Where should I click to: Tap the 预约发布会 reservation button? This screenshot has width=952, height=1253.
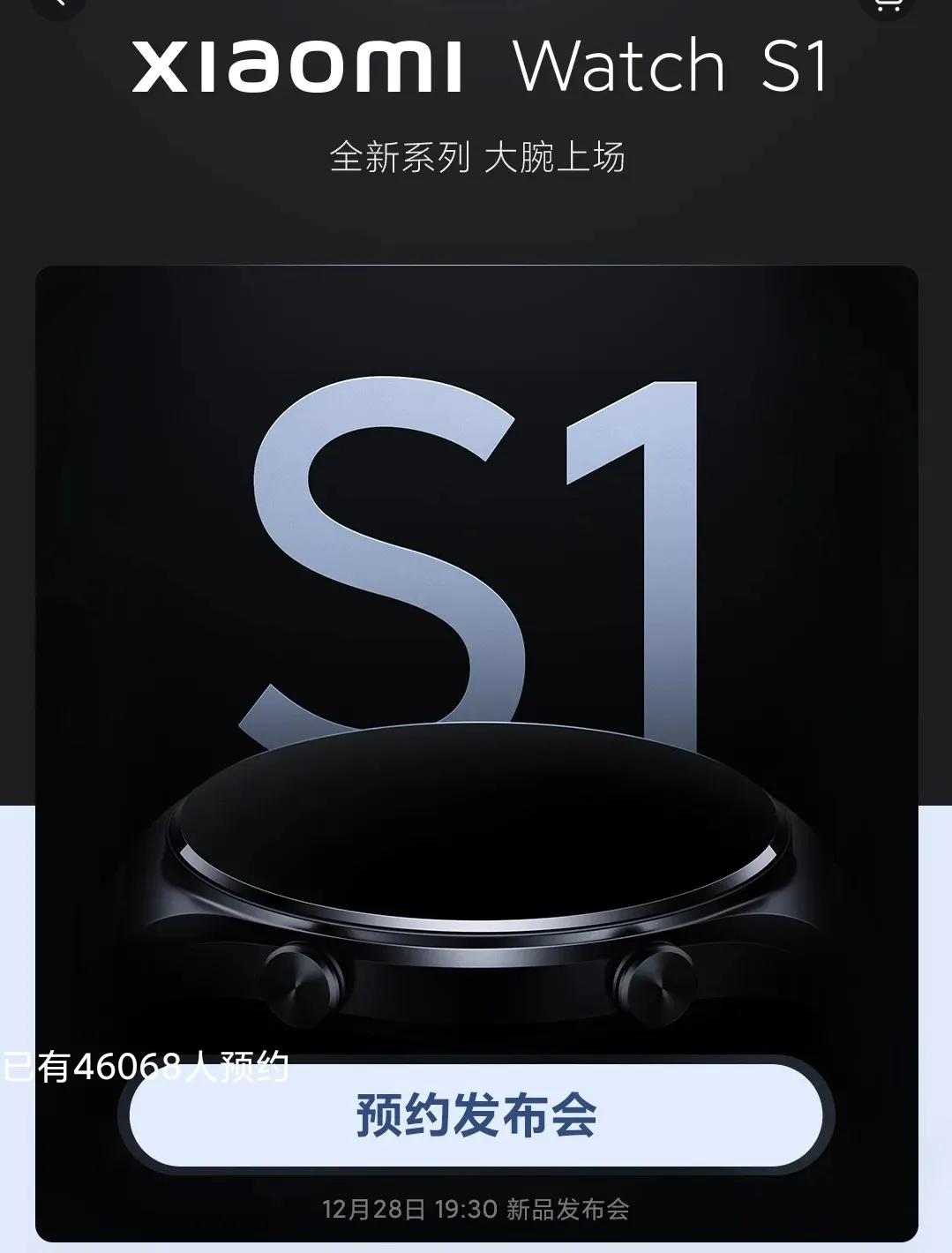(x=476, y=1114)
